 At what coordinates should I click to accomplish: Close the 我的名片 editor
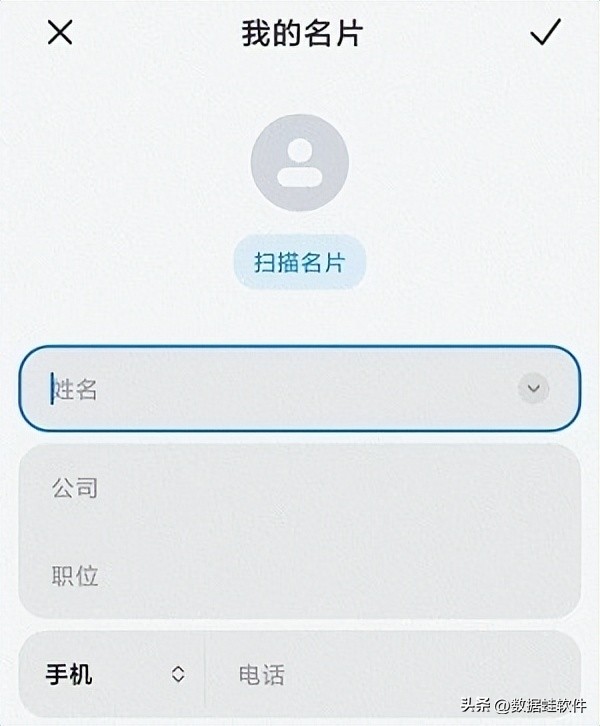pyautogui.click(x=61, y=33)
